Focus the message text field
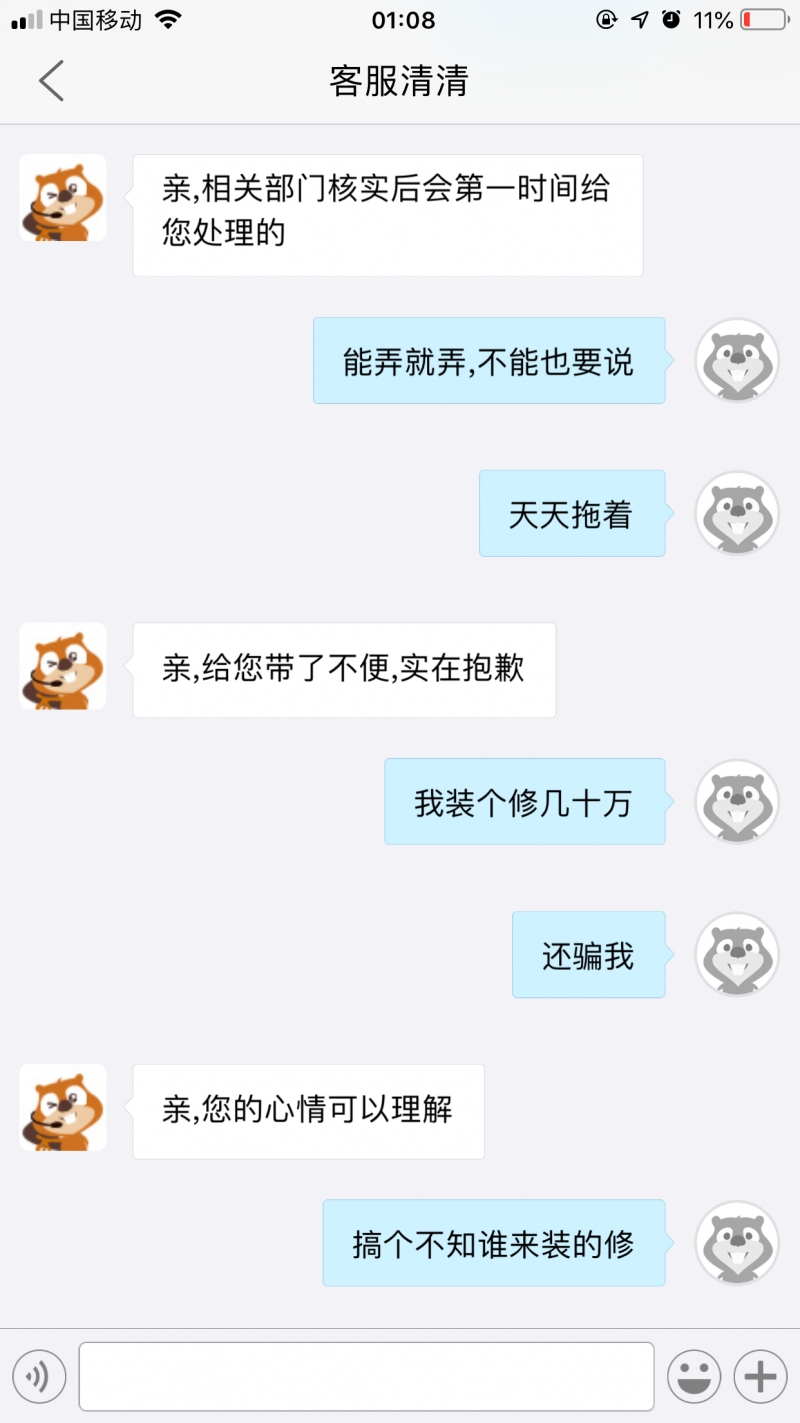 click(x=366, y=1377)
